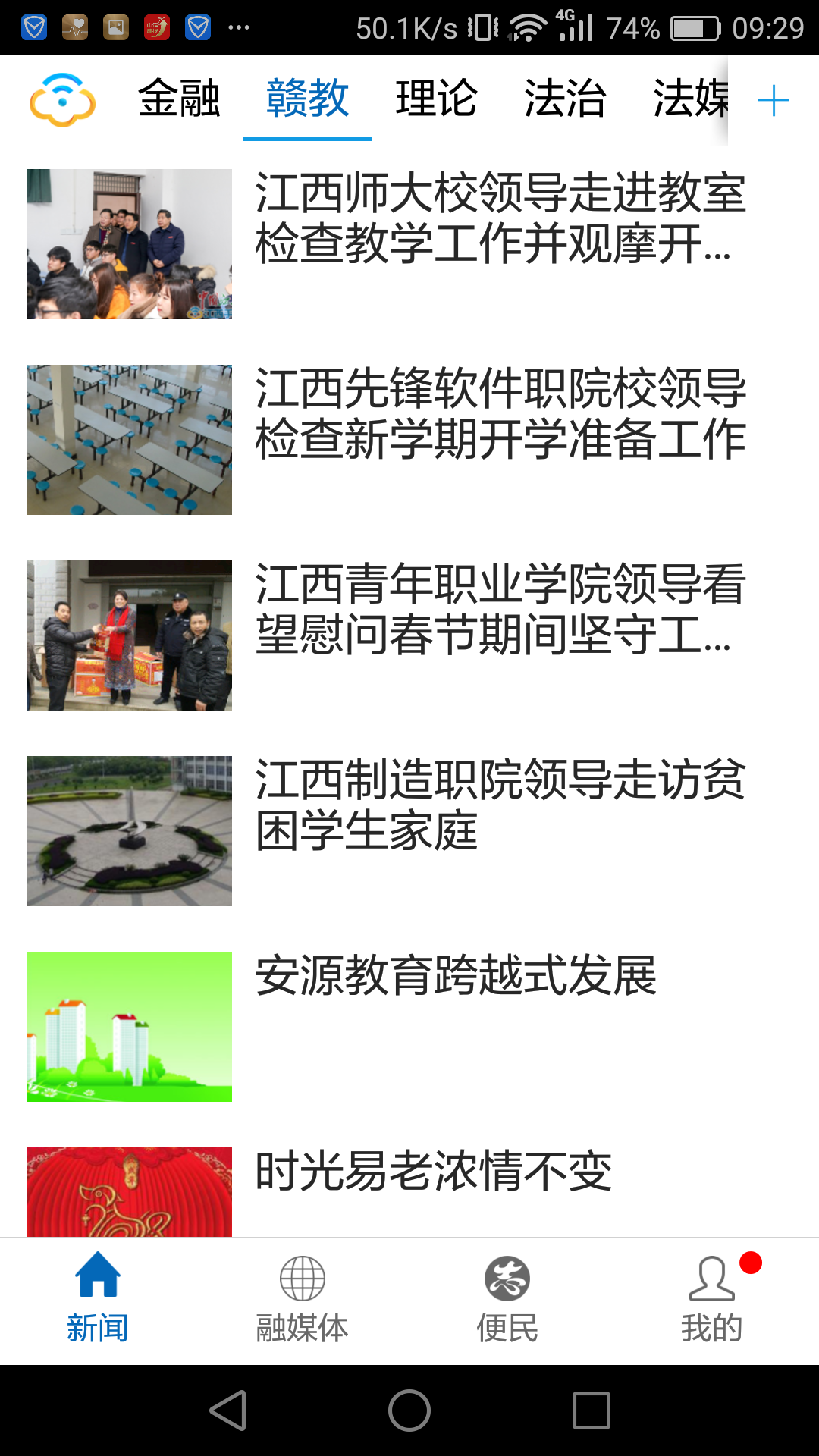Select the 新闻 bottom tab
The image size is (819, 1456).
98,1301
